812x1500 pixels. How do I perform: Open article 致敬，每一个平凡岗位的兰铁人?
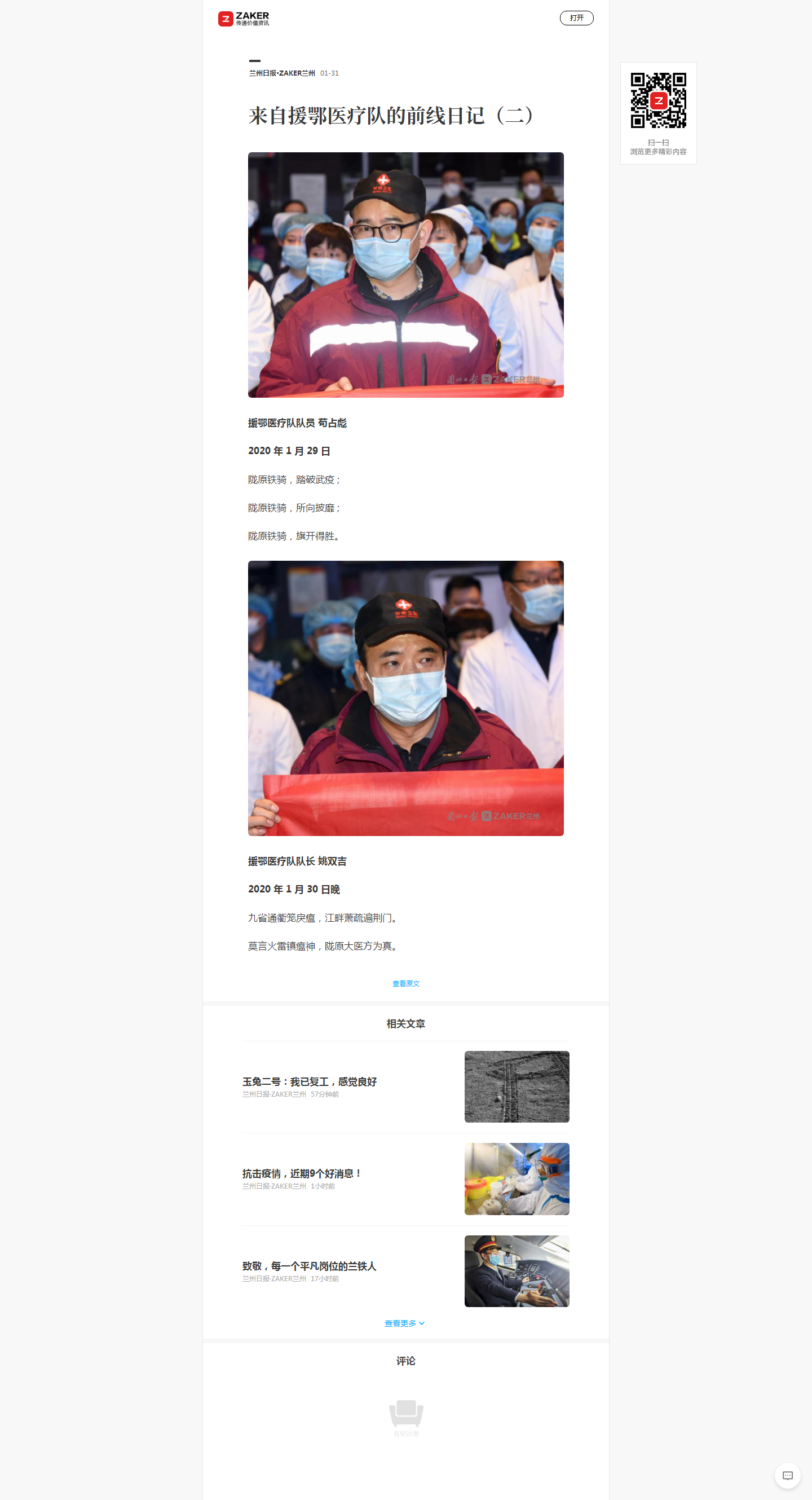(x=309, y=1266)
